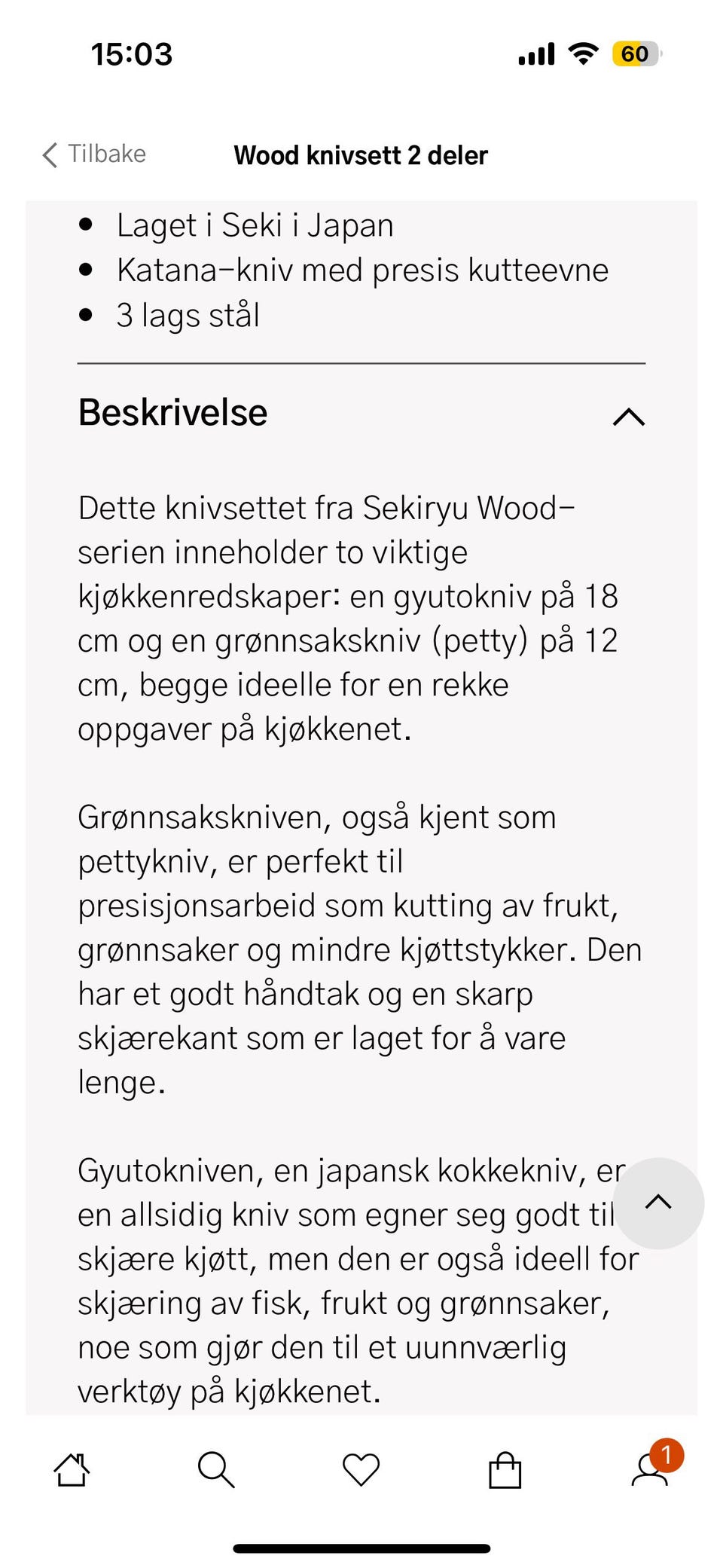Tap the Beskrivelse heading link
Image resolution: width=723 pixels, height=1568 pixels.
172,413
